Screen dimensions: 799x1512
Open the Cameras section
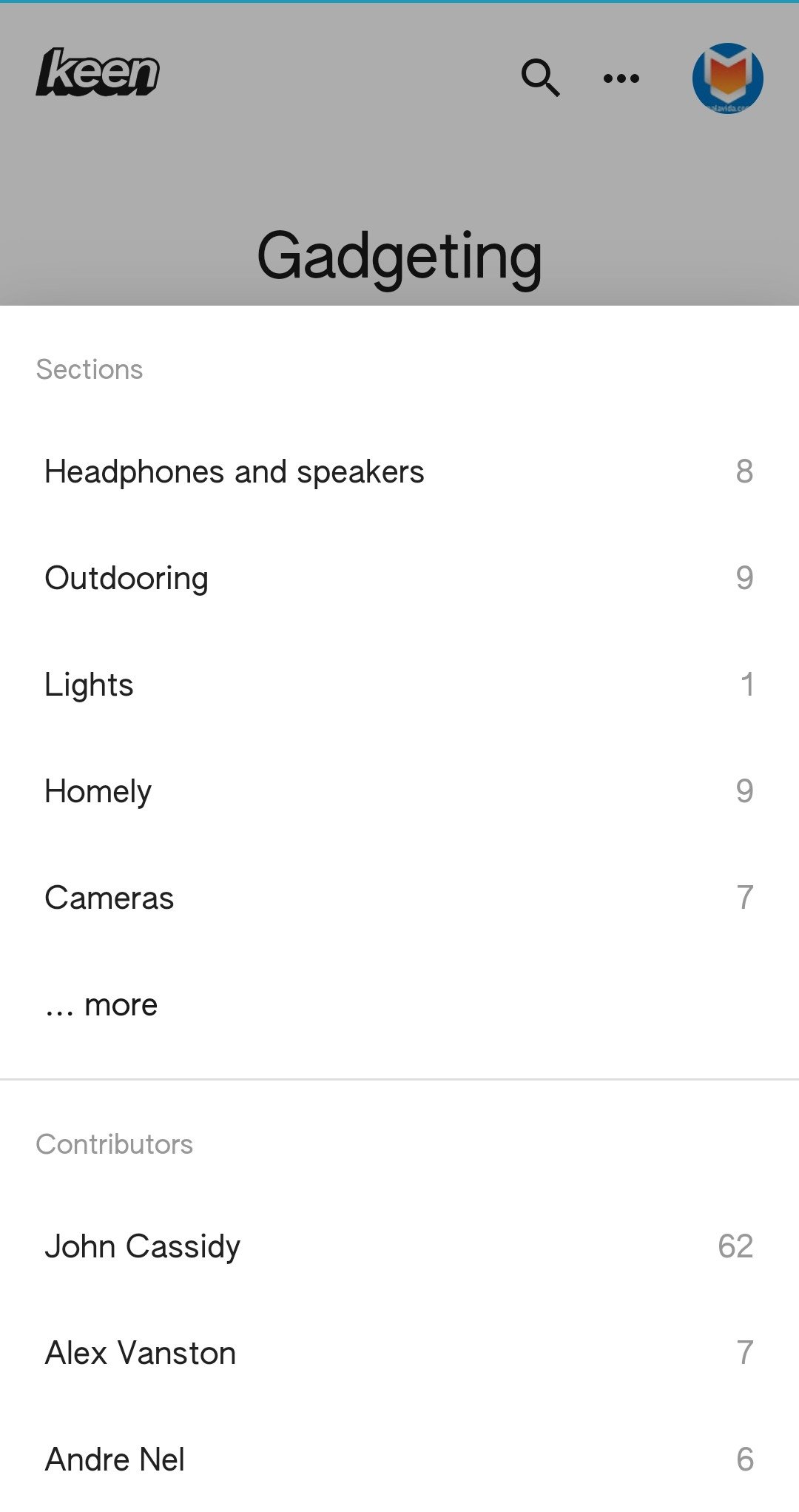[399, 898]
